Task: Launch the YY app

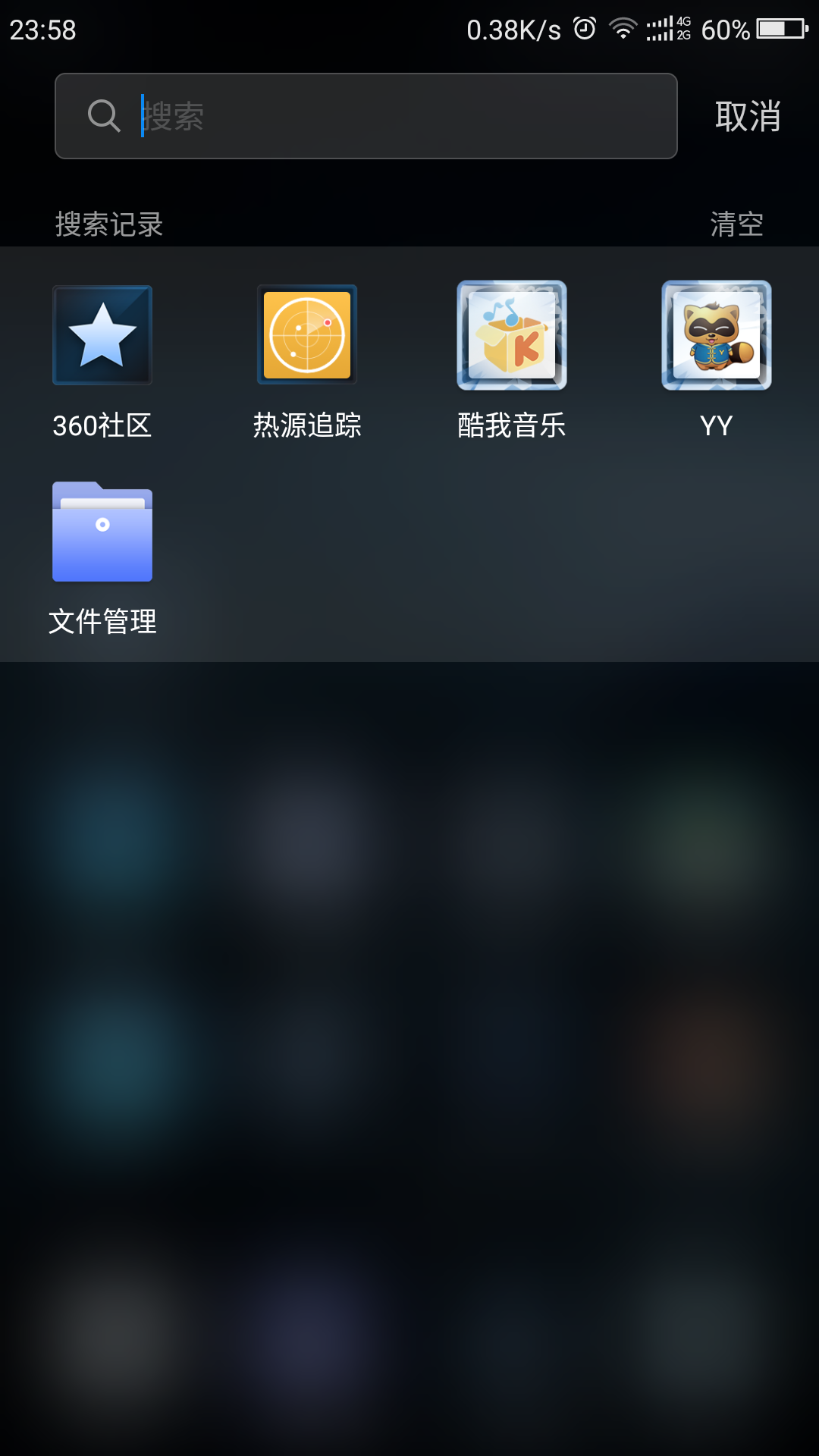Action: 716,335
